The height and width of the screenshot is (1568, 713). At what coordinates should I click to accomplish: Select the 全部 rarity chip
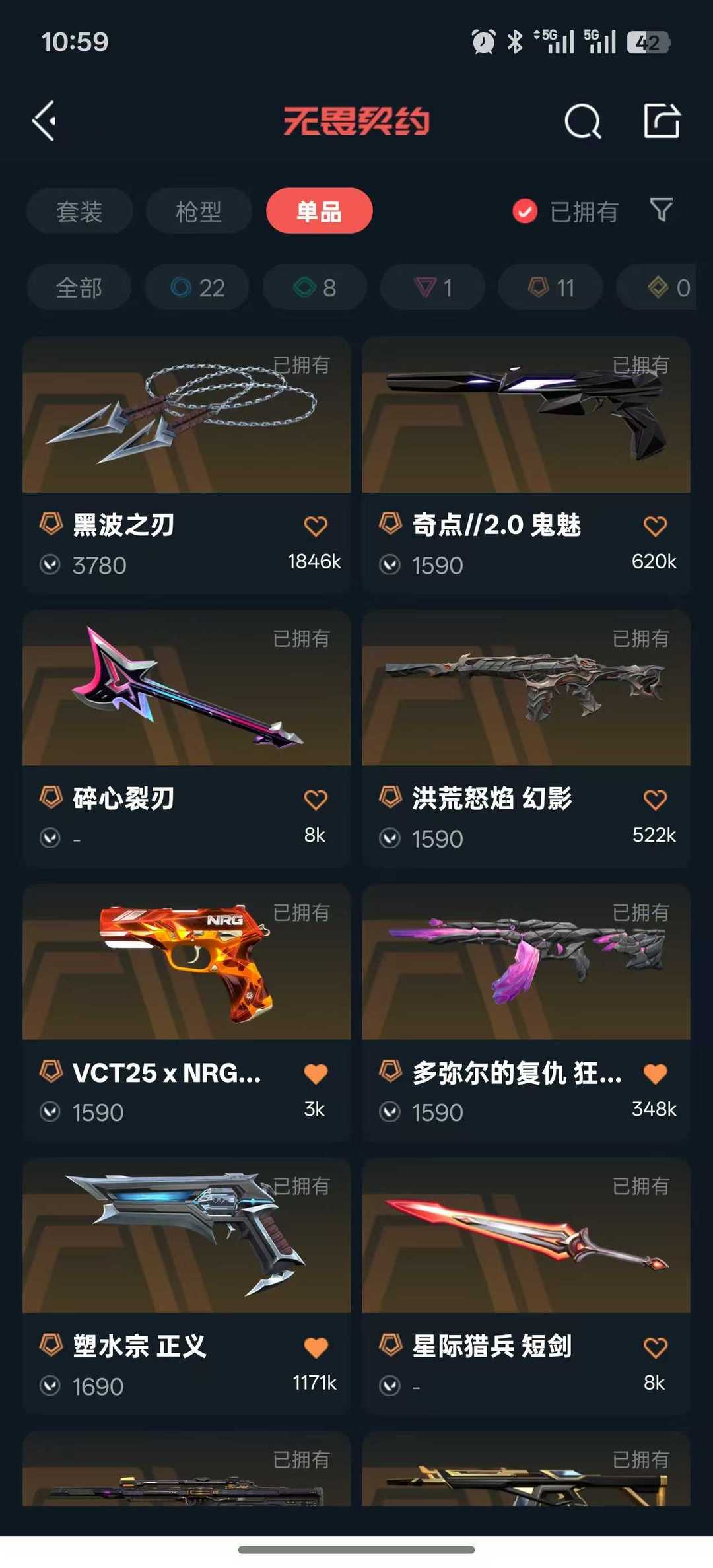(x=79, y=288)
